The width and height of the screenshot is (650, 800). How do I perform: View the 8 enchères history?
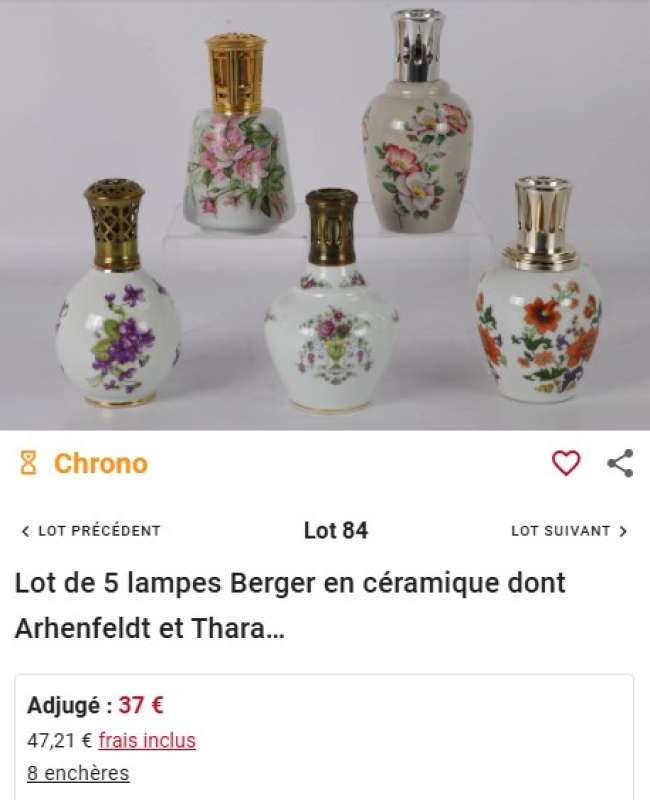point(78,773)
